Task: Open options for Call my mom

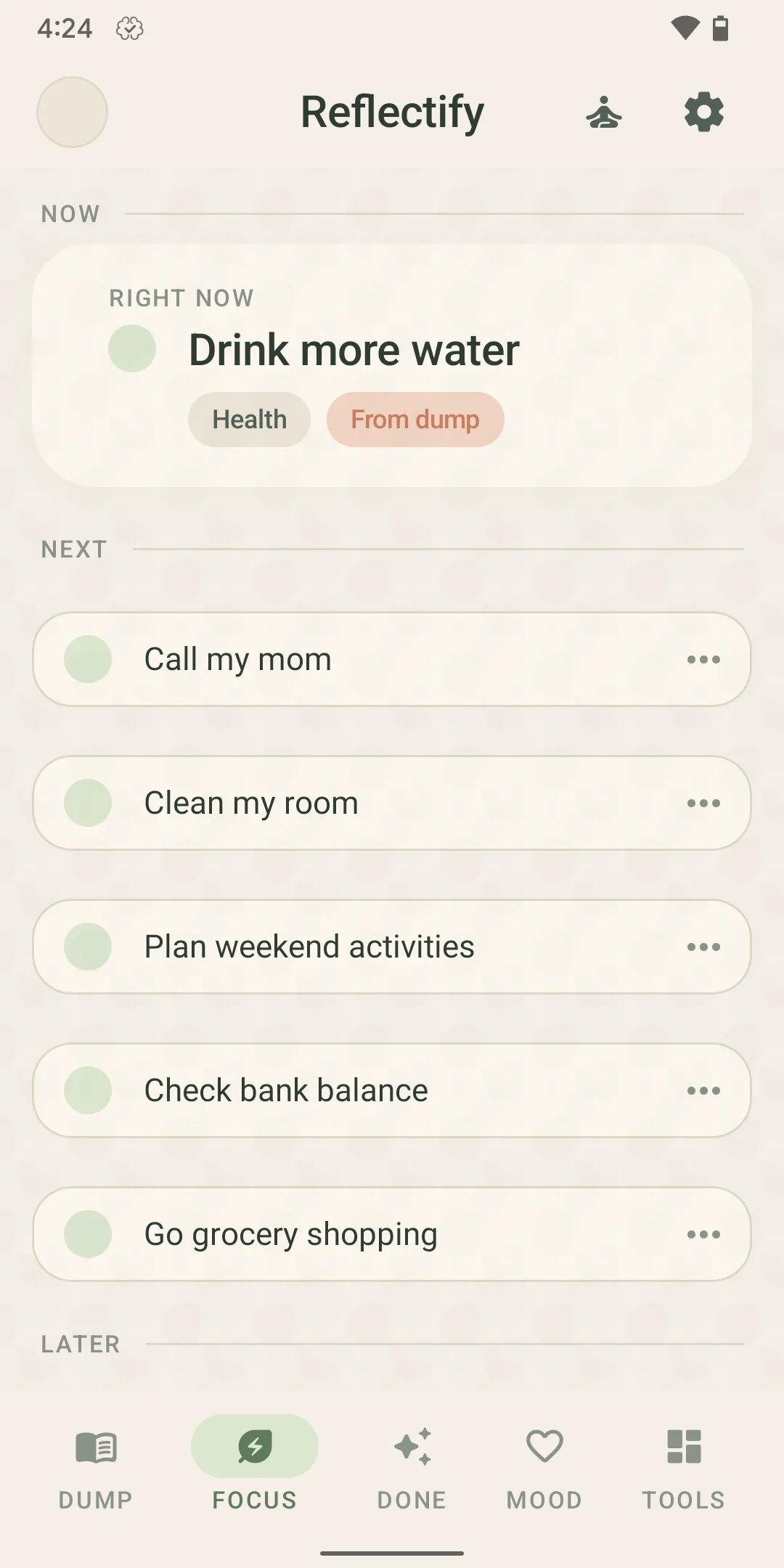Action: pyautogui.click(x=703, y=659)
